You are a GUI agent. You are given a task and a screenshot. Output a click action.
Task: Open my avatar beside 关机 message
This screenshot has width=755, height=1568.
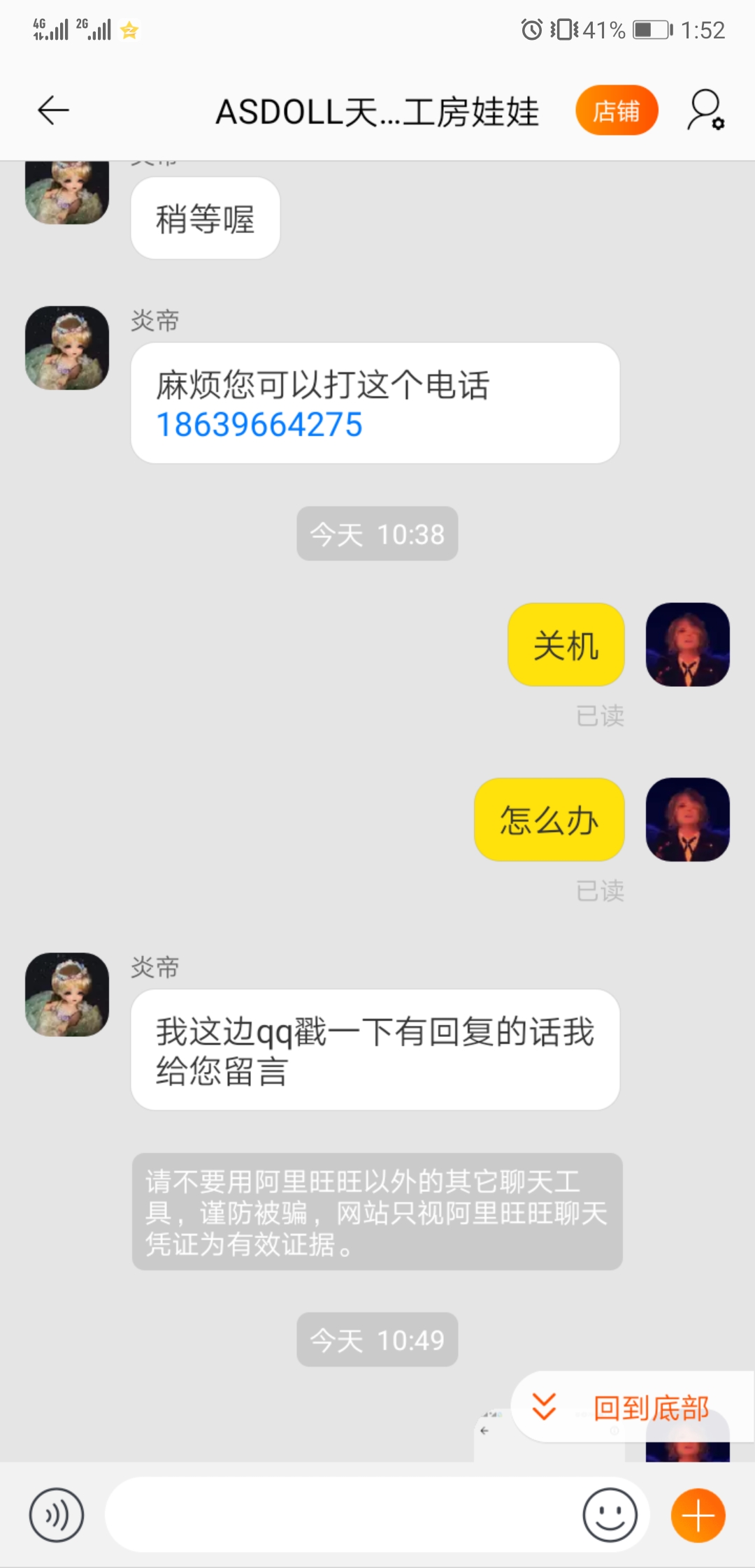point(687,644)
